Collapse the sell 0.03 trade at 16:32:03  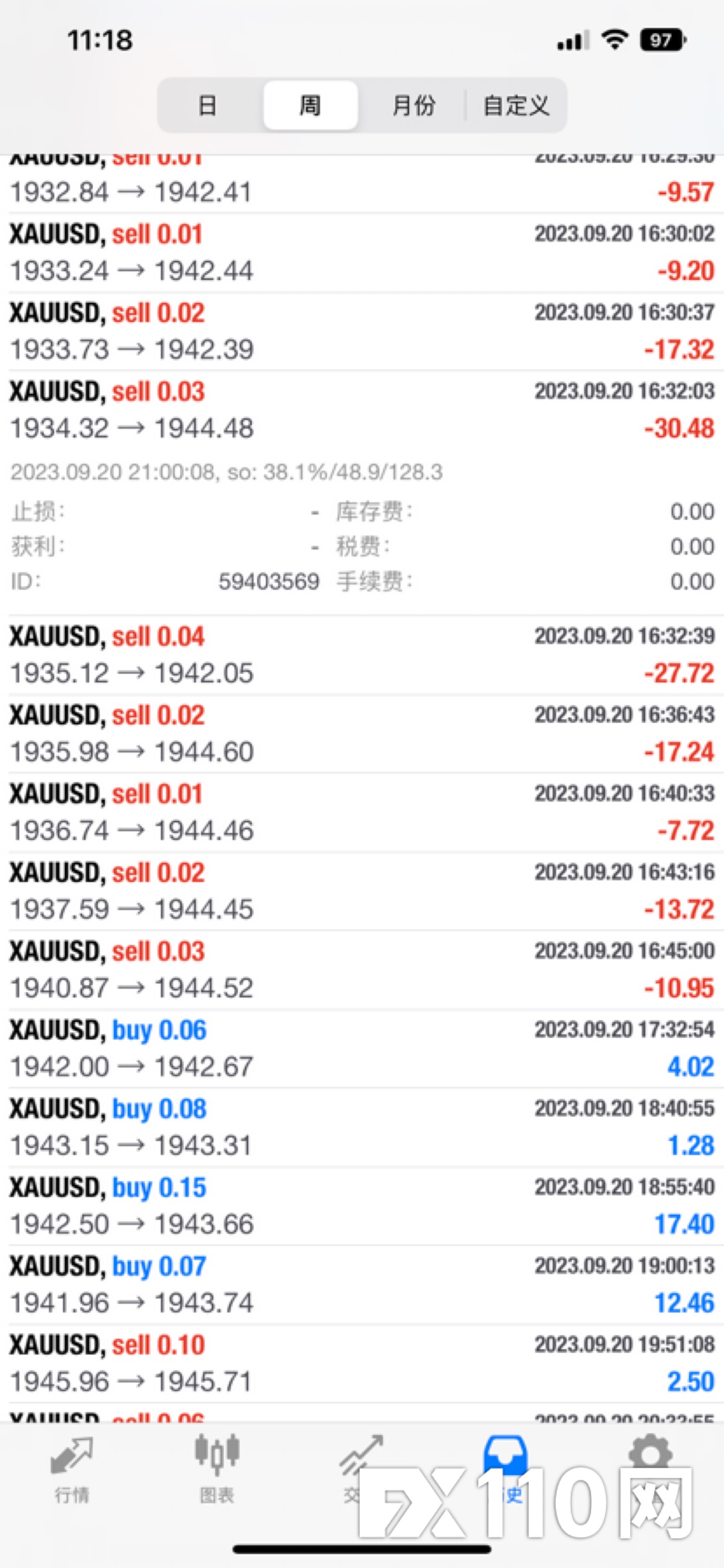click(362, 410)
